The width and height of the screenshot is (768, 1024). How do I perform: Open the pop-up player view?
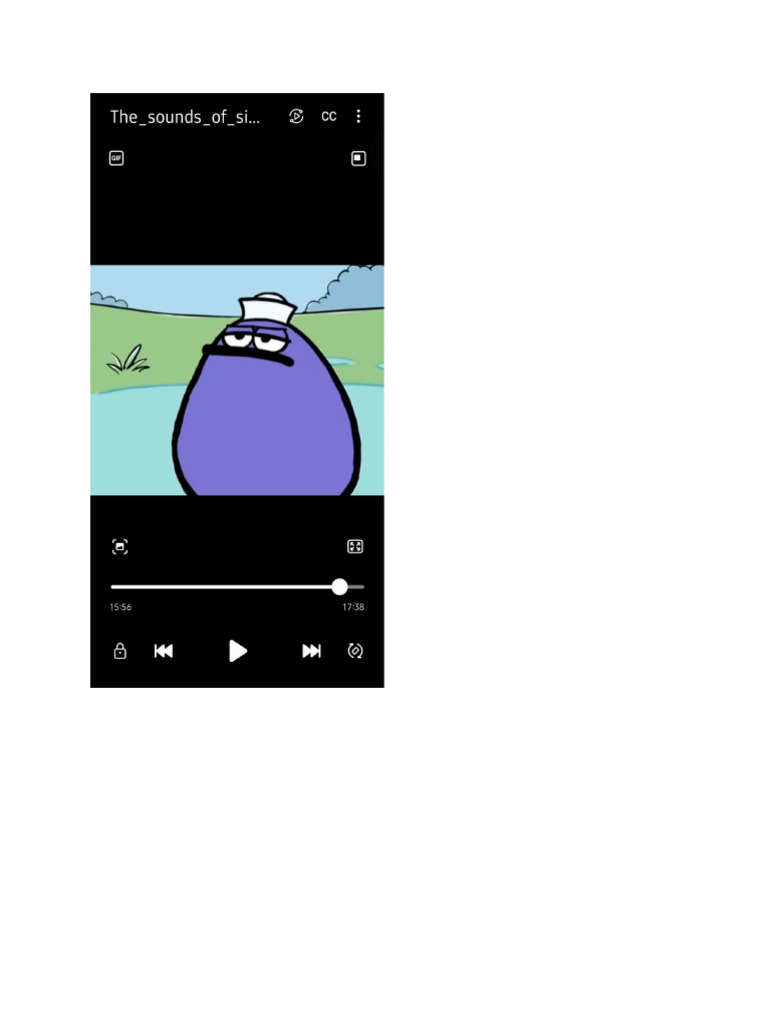coord(359,158)
